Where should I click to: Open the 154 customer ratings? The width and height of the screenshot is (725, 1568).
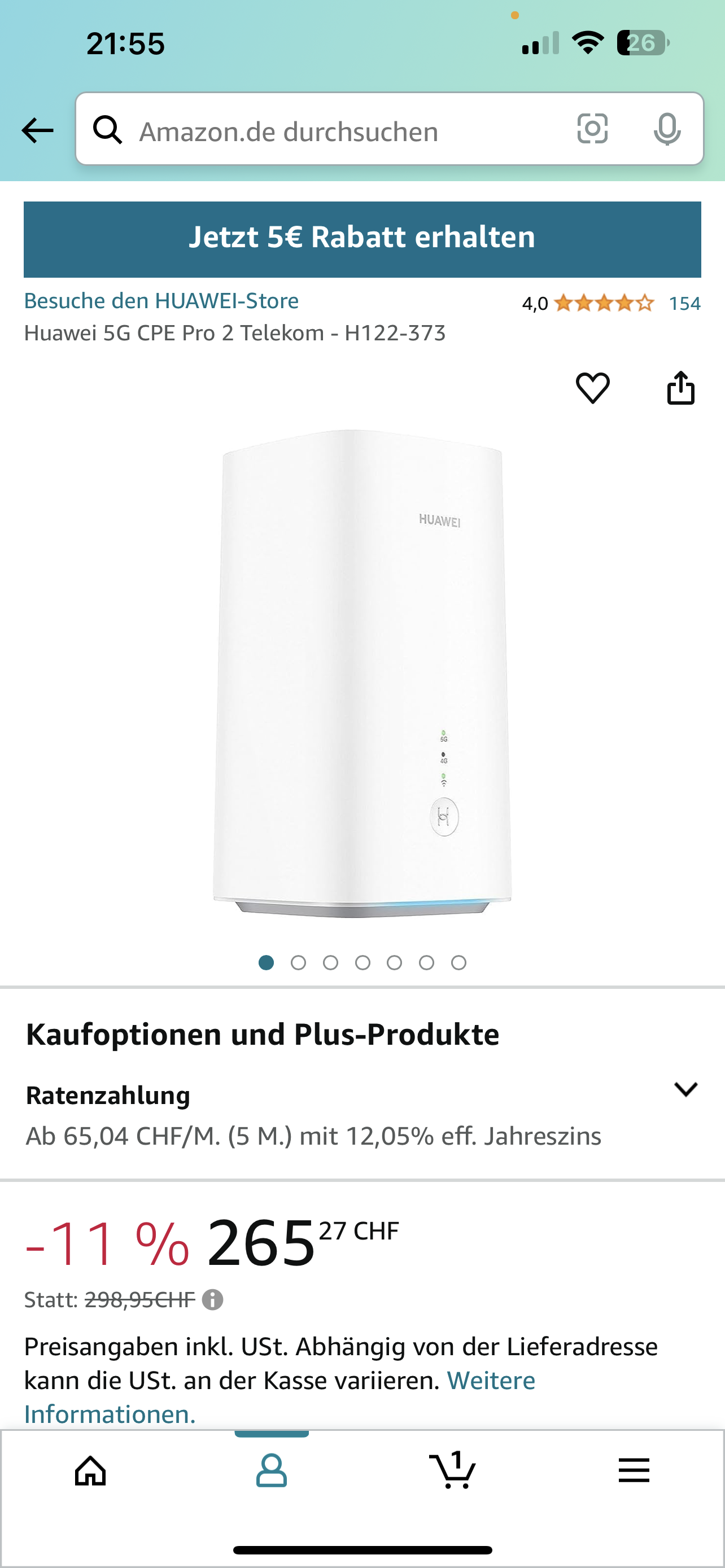point(684,303)
